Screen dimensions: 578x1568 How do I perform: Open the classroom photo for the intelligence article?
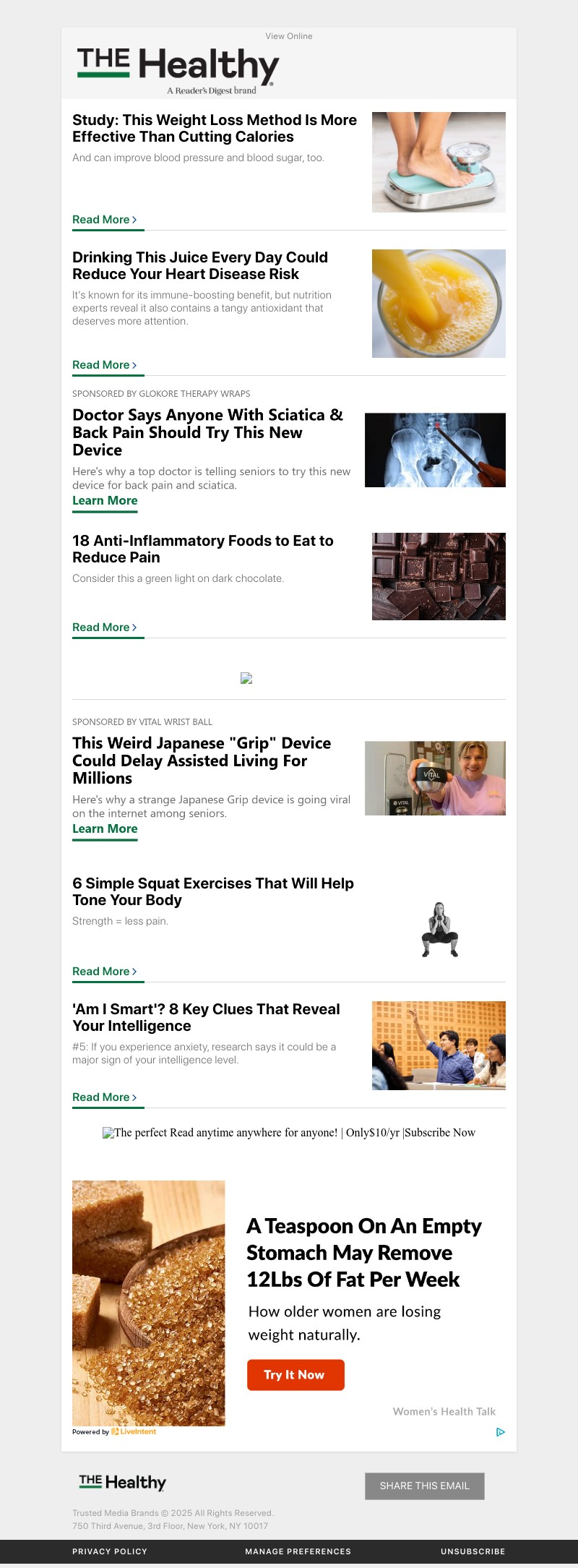[x=439, y=1045]
